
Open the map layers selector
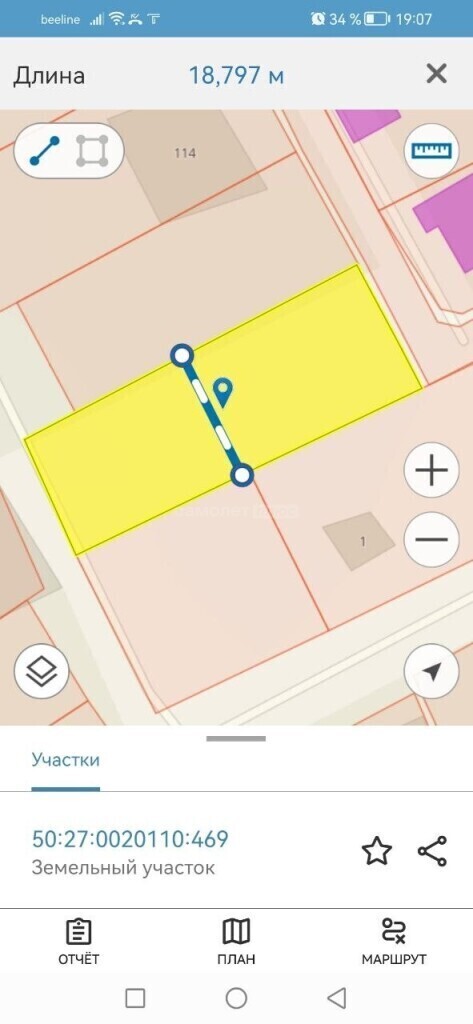coord(42,671)
